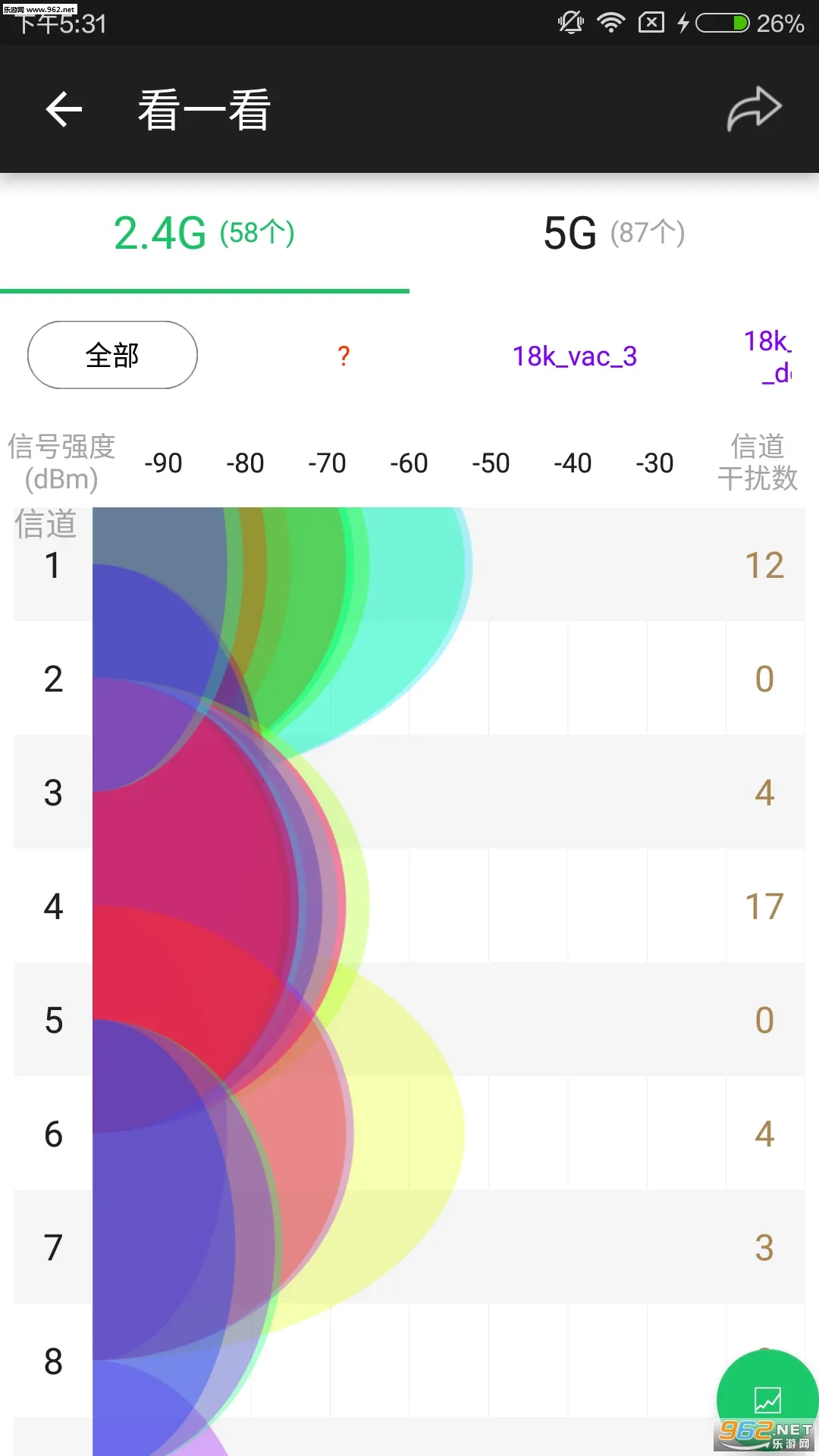Tap the no-SIM indicator in the status bar
Screen dimensions: 819x1456
tap(651, 21)
